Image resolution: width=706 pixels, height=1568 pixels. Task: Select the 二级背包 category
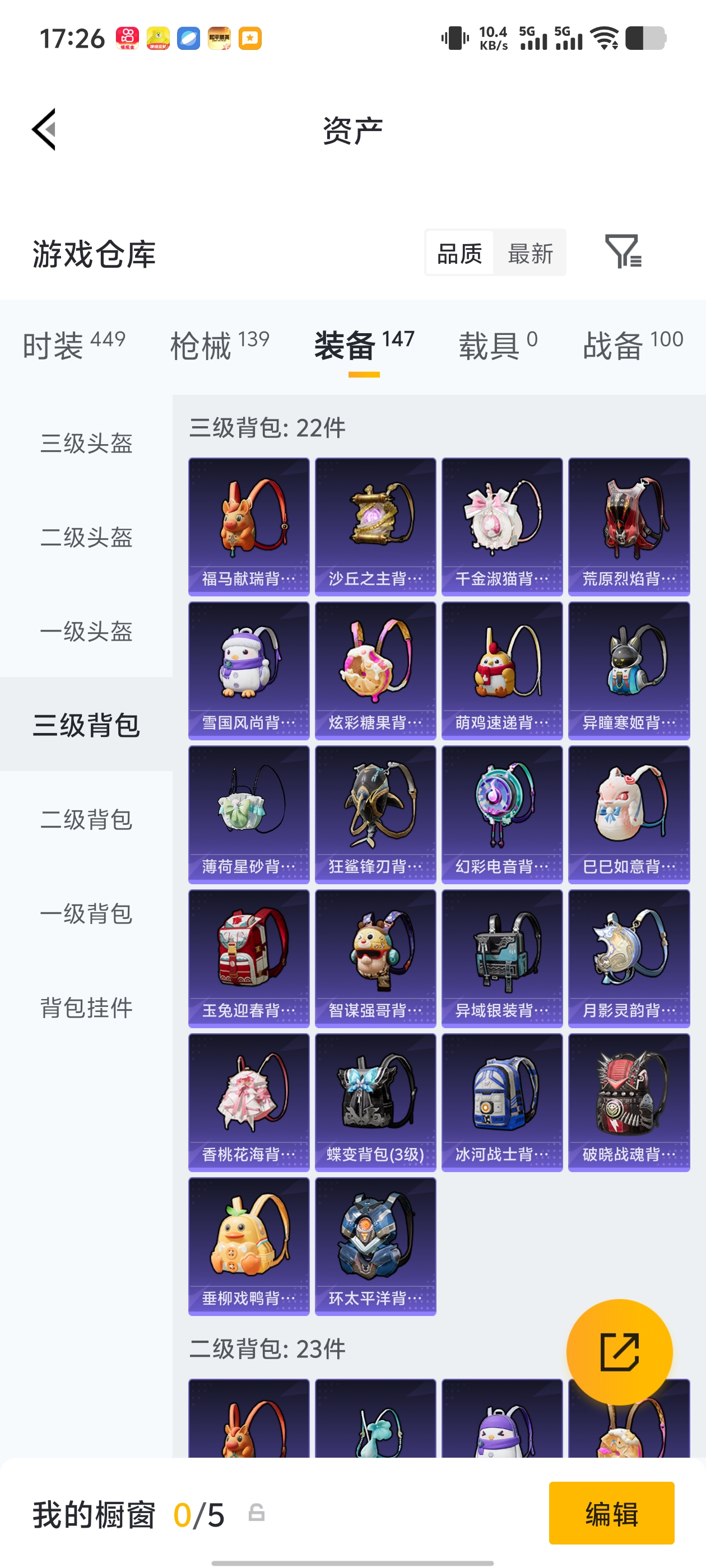pyautogui.click(x=86, y=819)
